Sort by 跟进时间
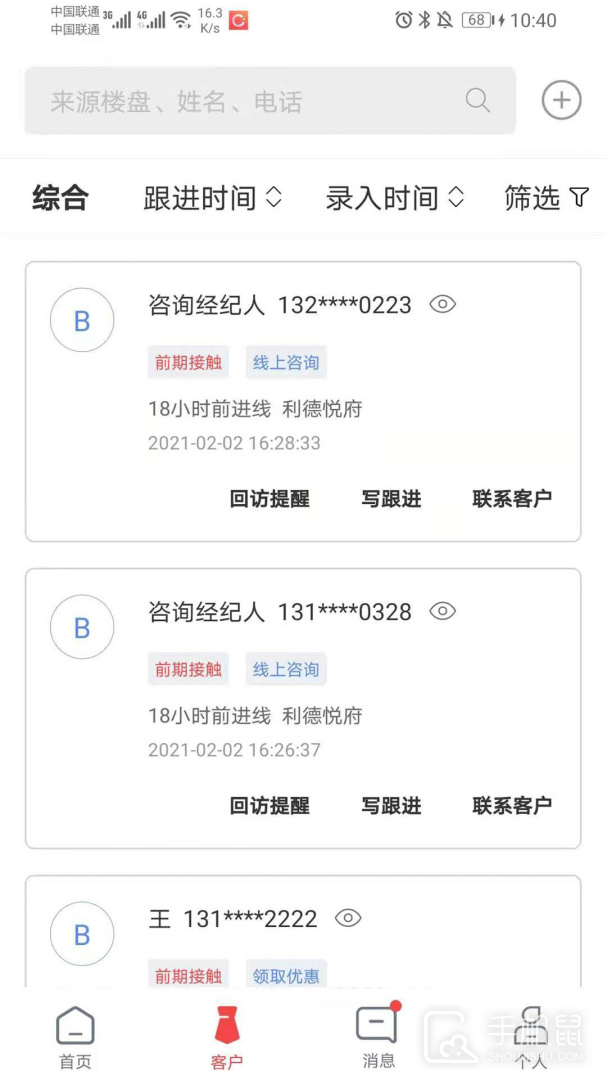Viewport: 607px width, 1080px height. tap(212, 198)
